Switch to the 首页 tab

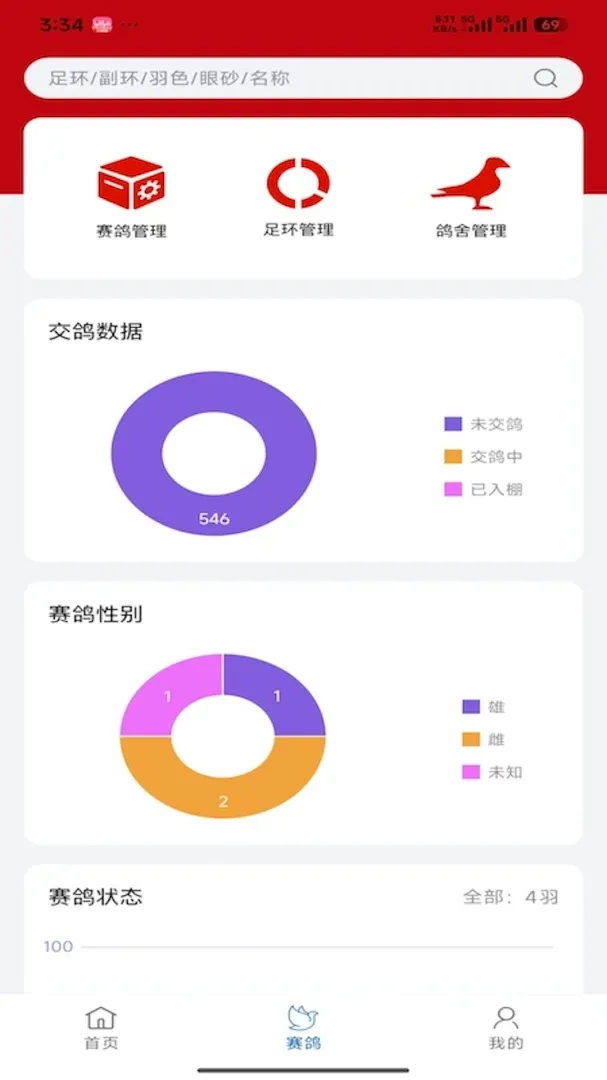(x=101, y=1028)
